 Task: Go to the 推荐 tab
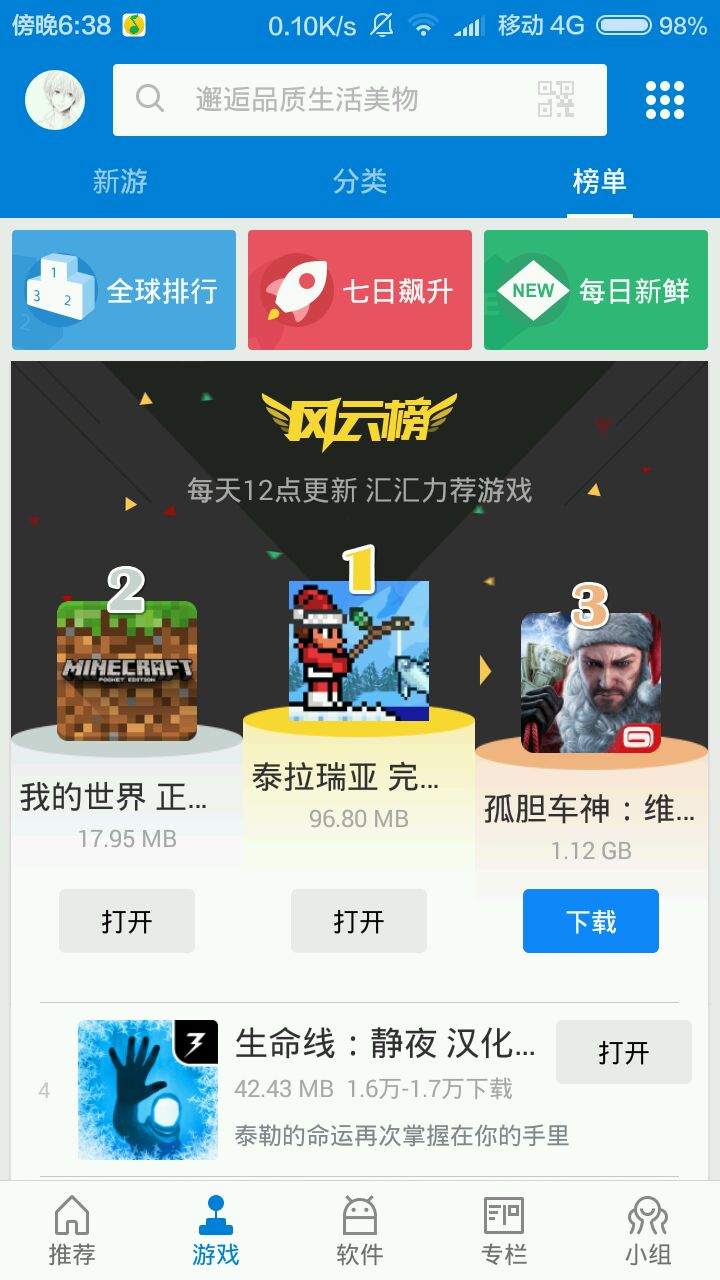pos(72,1231)
